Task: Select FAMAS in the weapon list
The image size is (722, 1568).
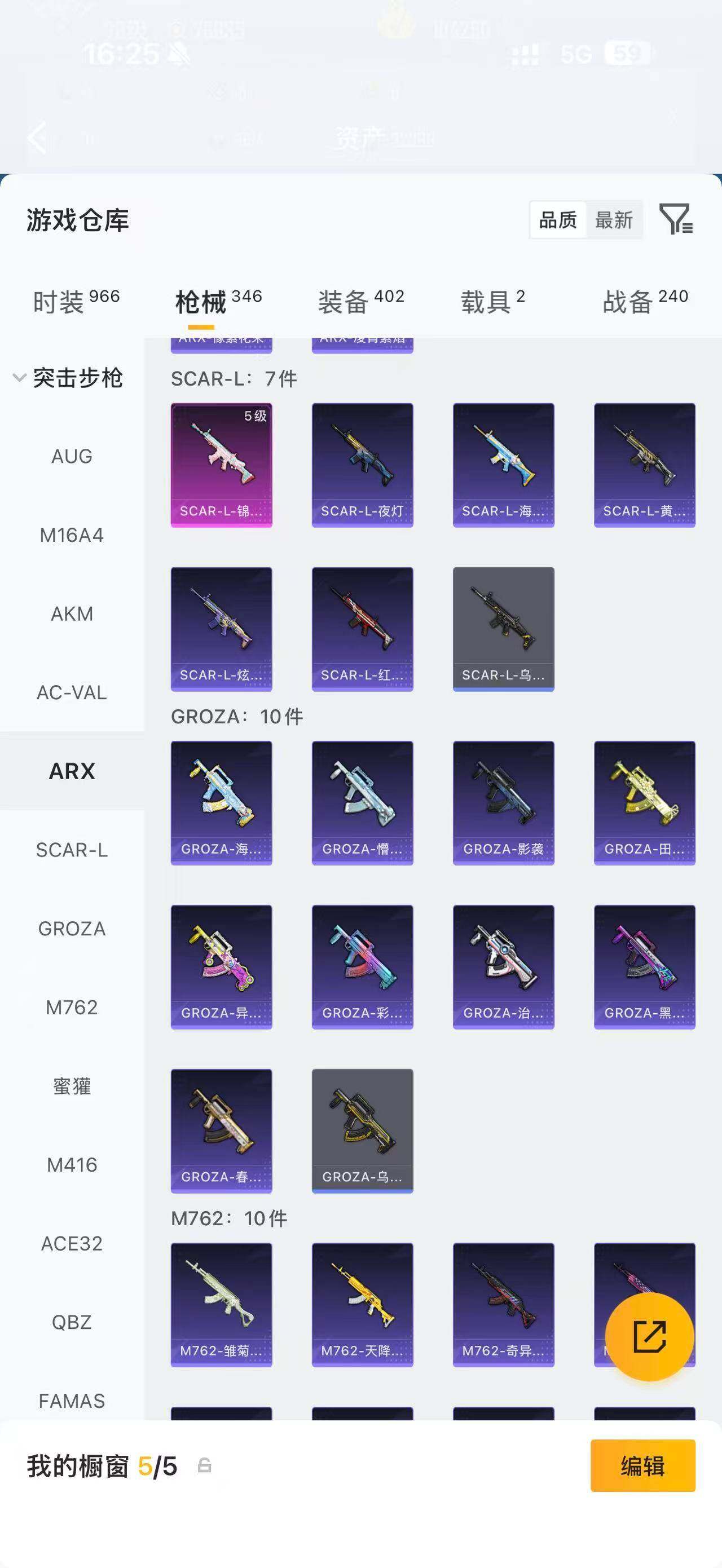Action: tap(72, 1401)
